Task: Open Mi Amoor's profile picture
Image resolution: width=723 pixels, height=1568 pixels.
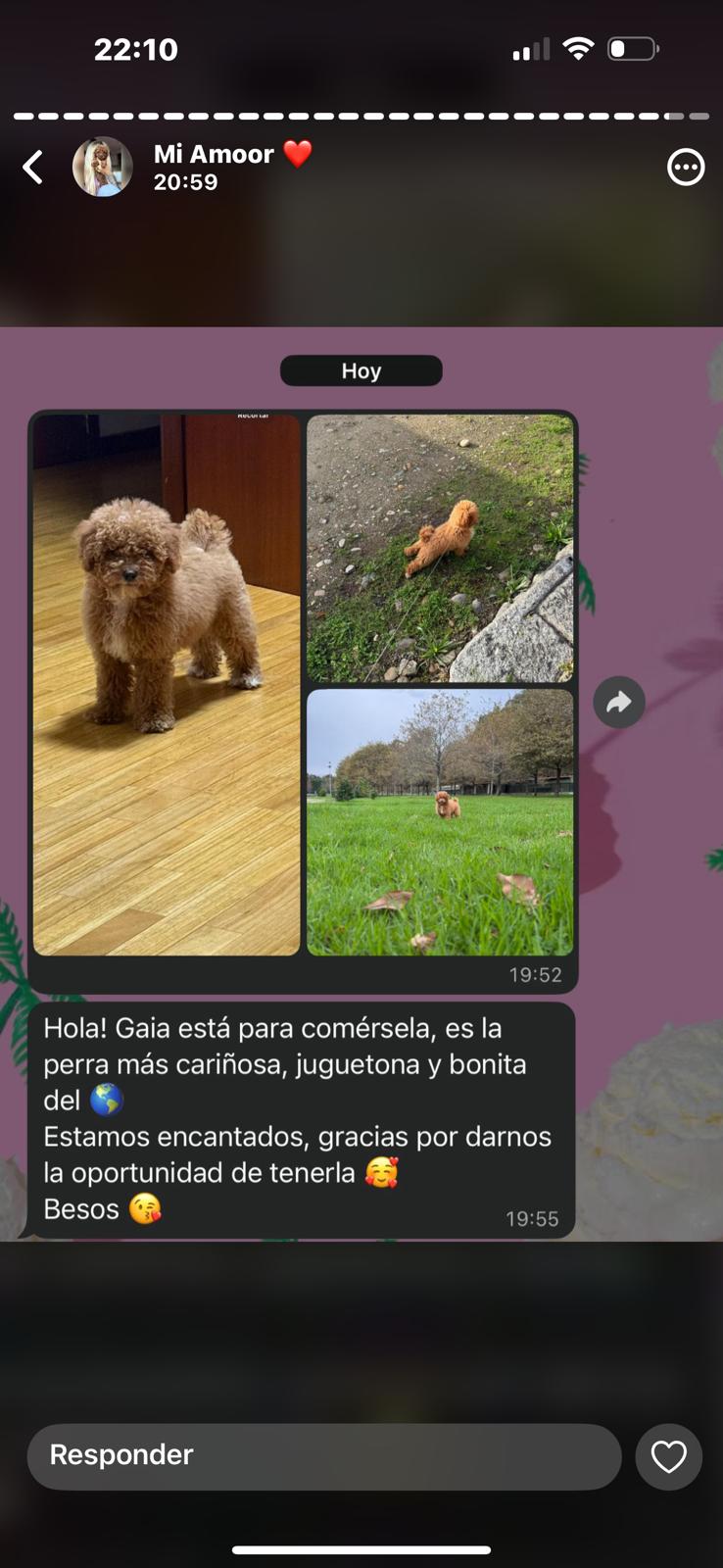Action: click(x=103, y=168)
